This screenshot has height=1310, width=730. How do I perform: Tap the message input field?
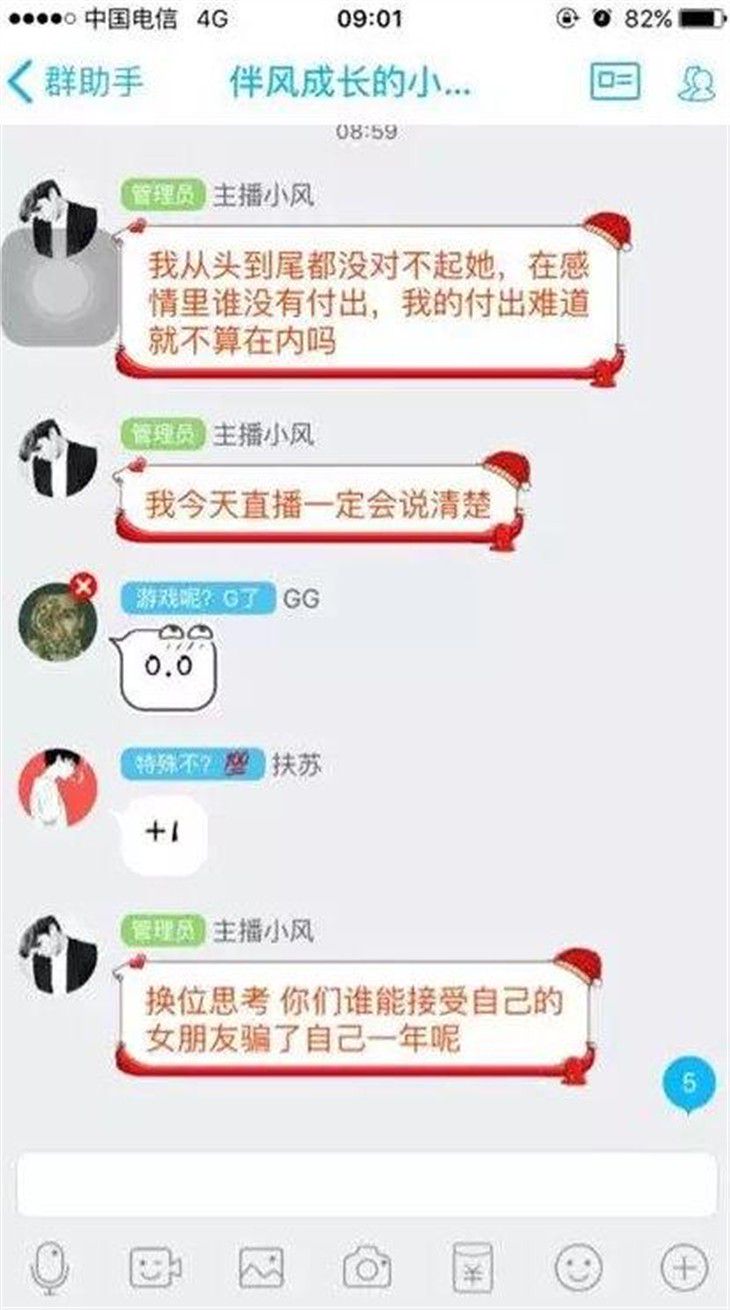point(366,1185)
